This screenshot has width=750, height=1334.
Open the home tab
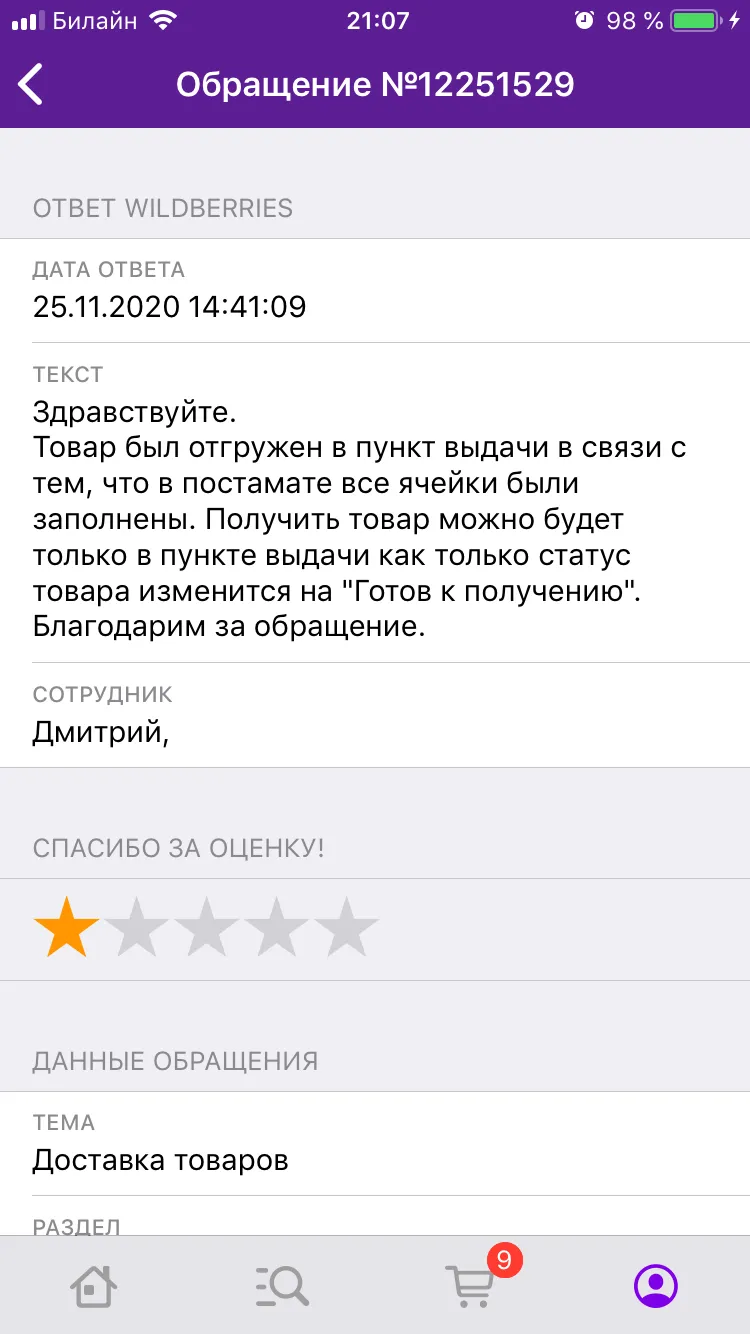93,1285
